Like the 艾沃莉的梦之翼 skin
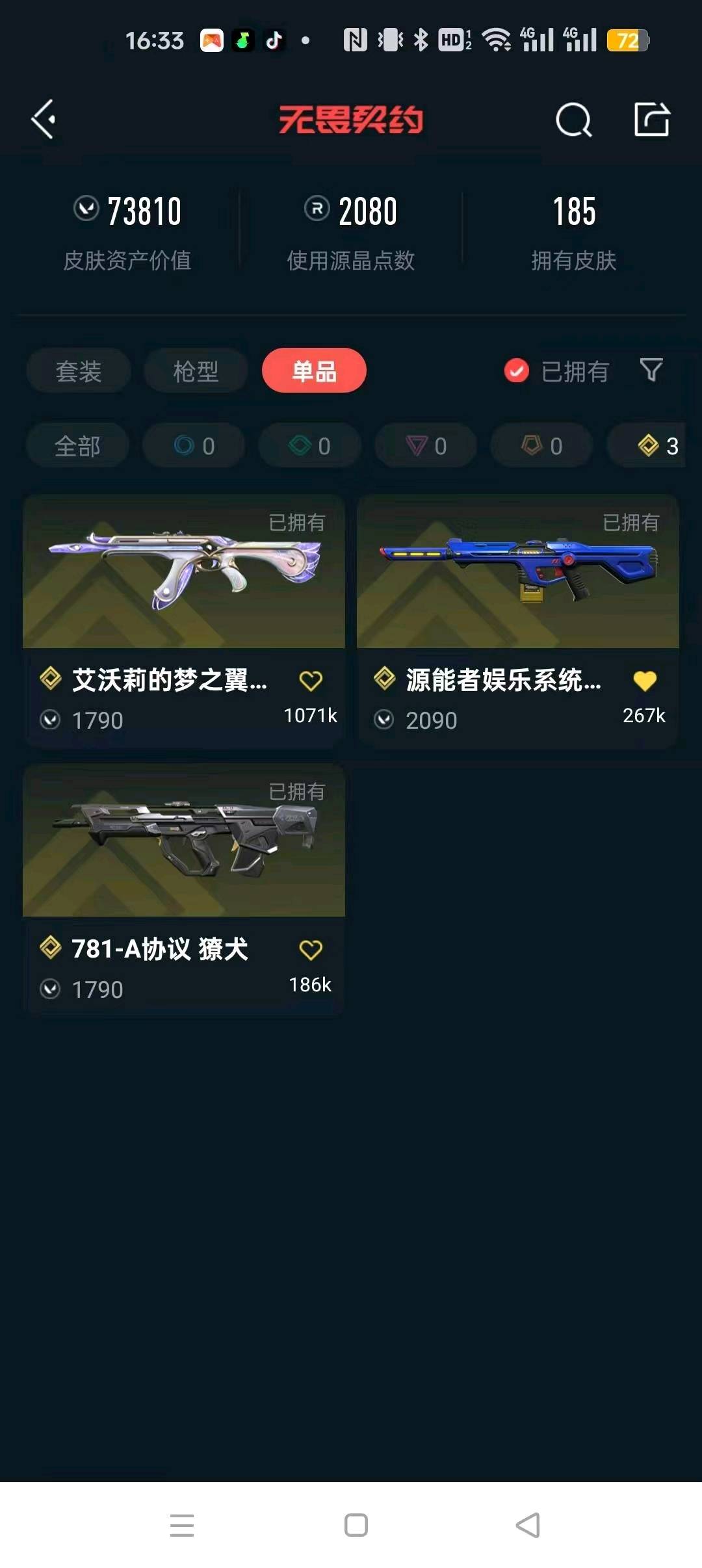Image resolution: width=702 pixels, height=1568 pixels. point(311,681)
